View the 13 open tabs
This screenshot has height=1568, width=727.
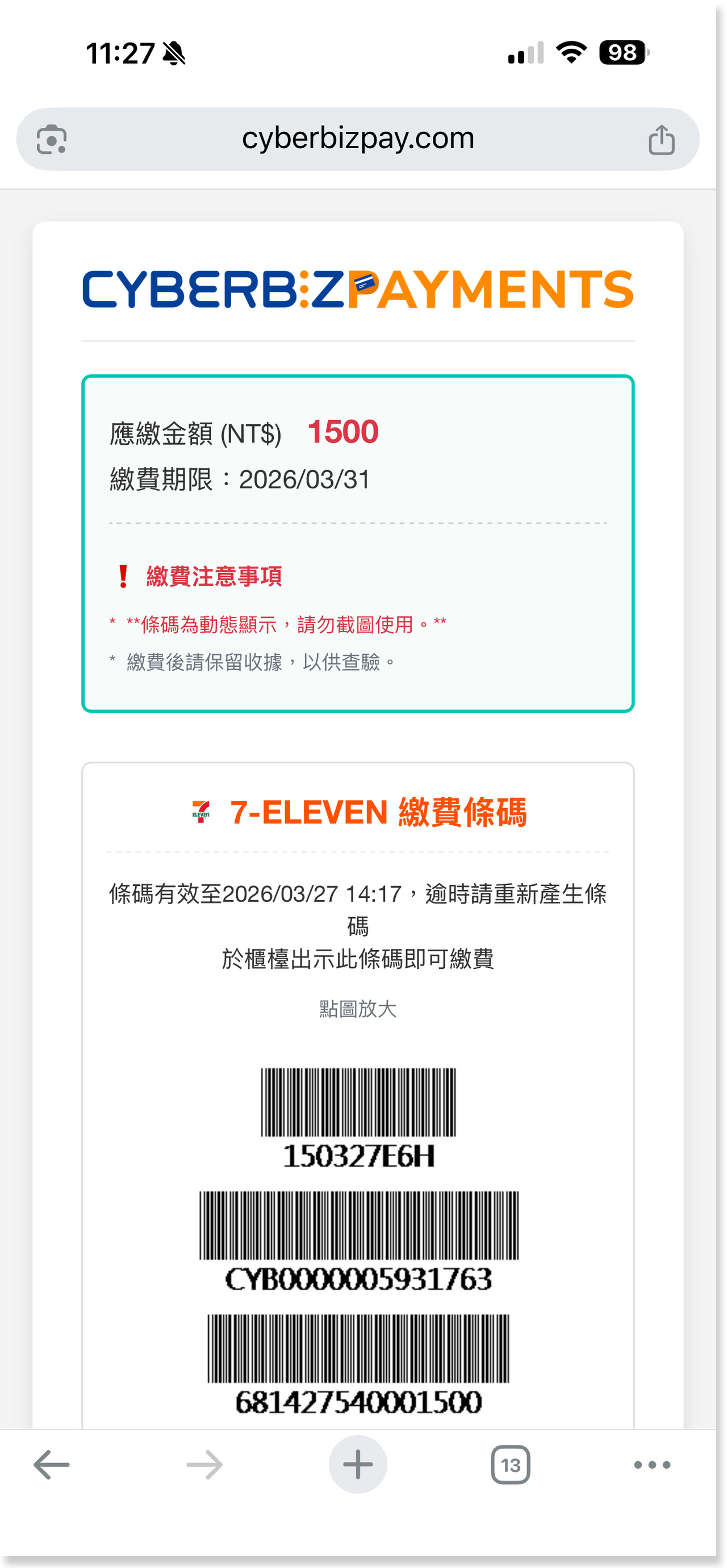(510, 1464)
